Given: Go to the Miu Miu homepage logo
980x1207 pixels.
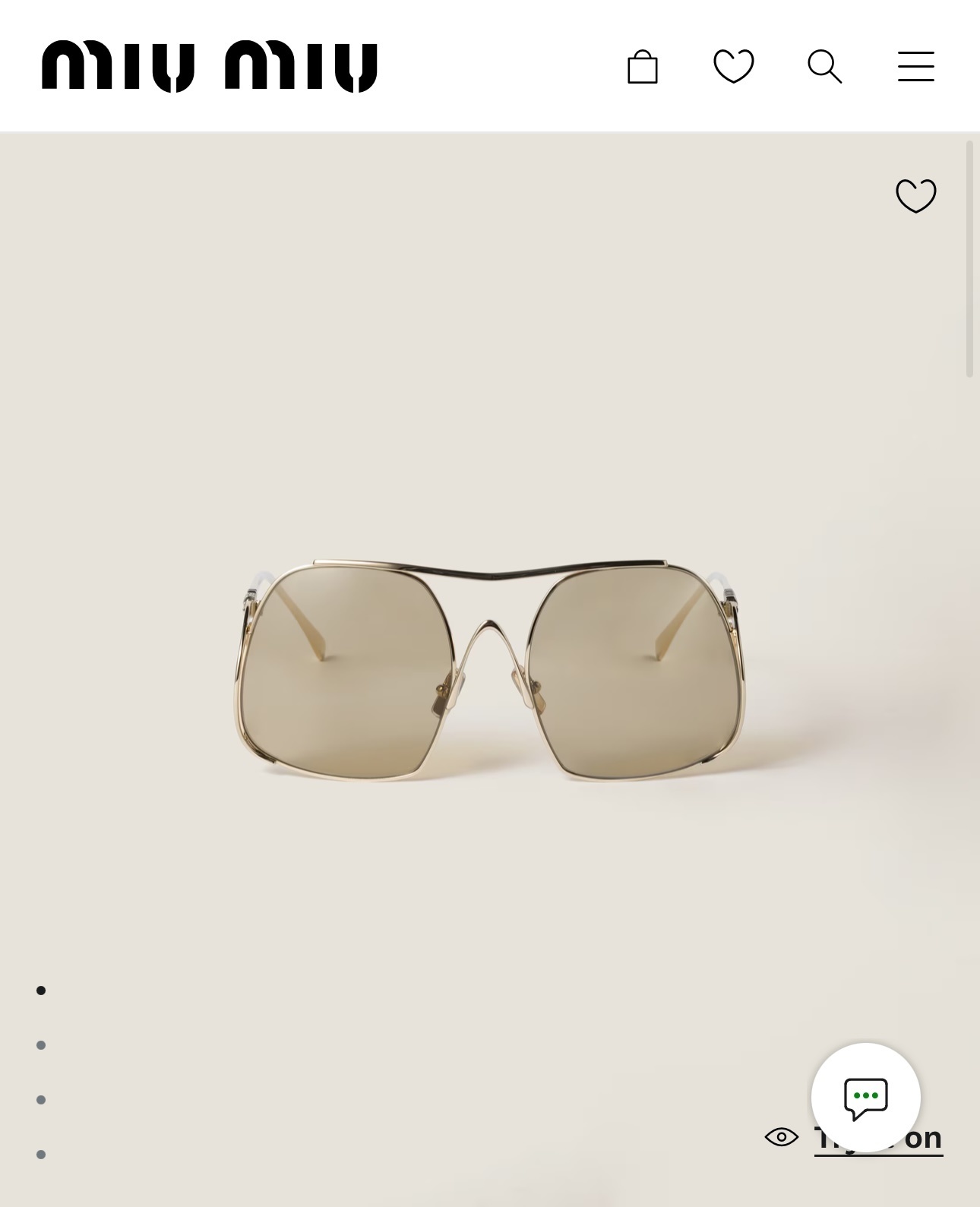Looking at the screenshot, I should coord(210,67).
